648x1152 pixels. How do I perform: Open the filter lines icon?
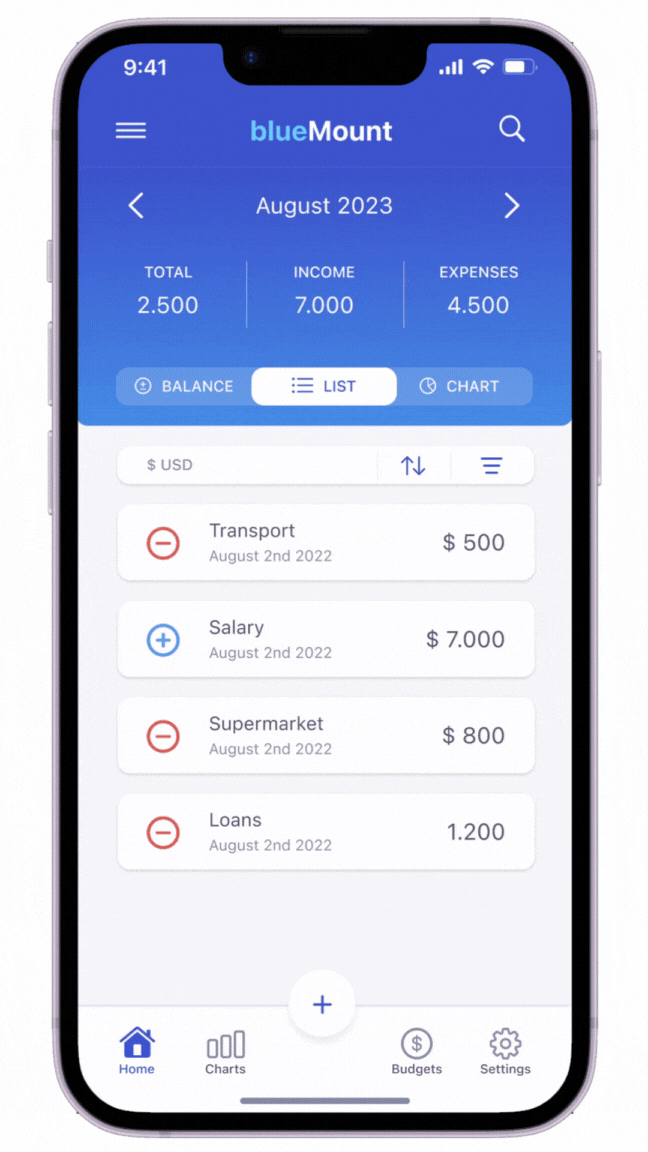pyautogui.click(x=491, y=465)
